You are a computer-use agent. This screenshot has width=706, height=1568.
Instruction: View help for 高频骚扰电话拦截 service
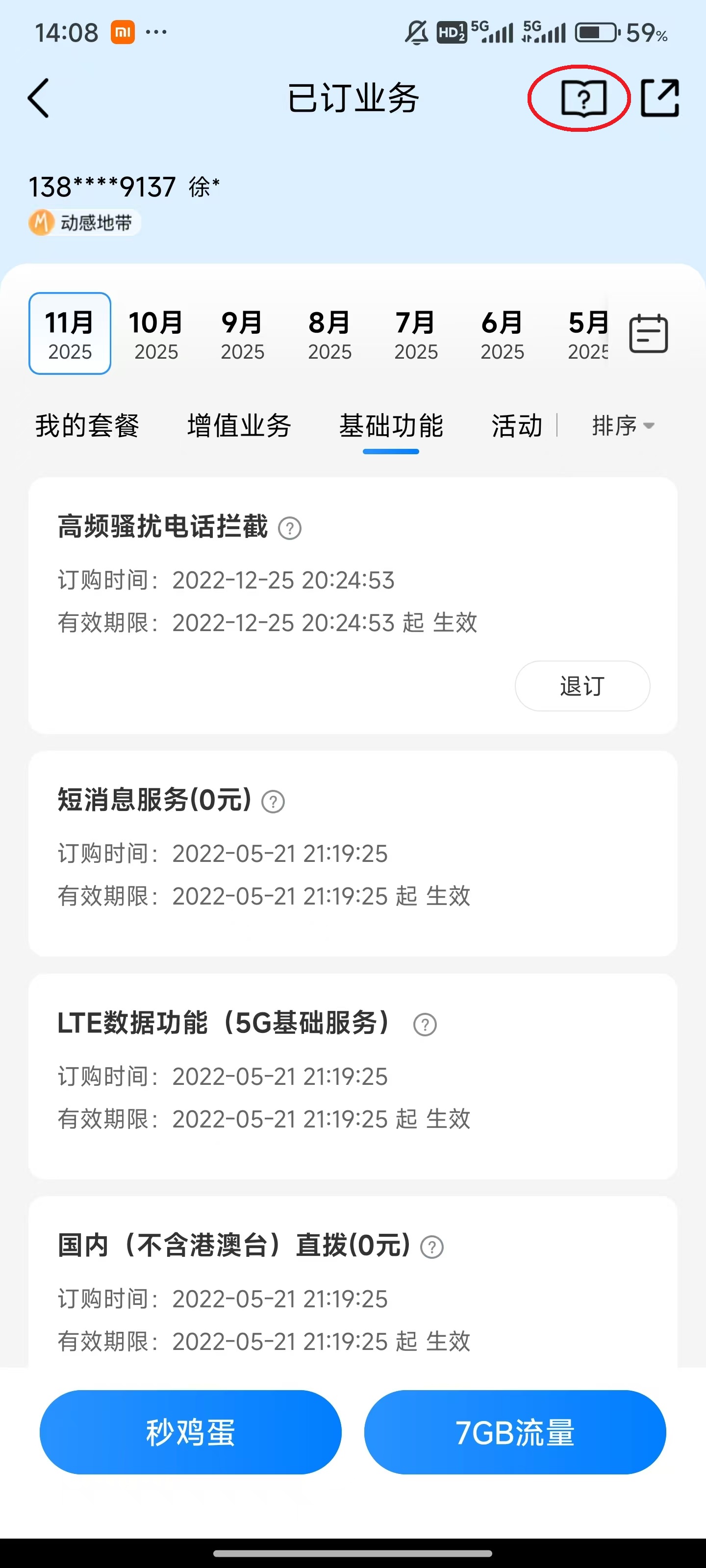point(291,529)
